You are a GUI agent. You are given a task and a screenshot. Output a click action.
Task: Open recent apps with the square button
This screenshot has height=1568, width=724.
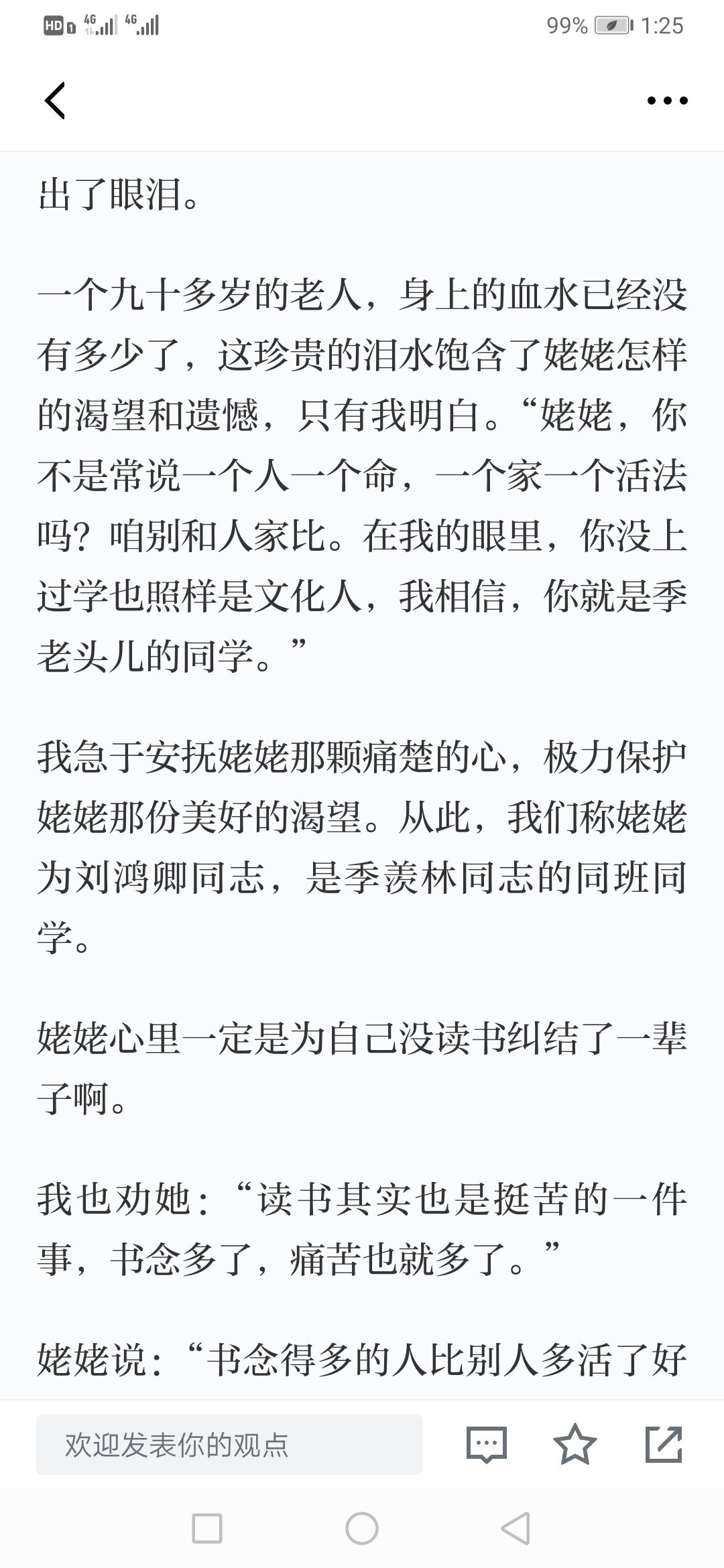click(x=207, y=1528)
